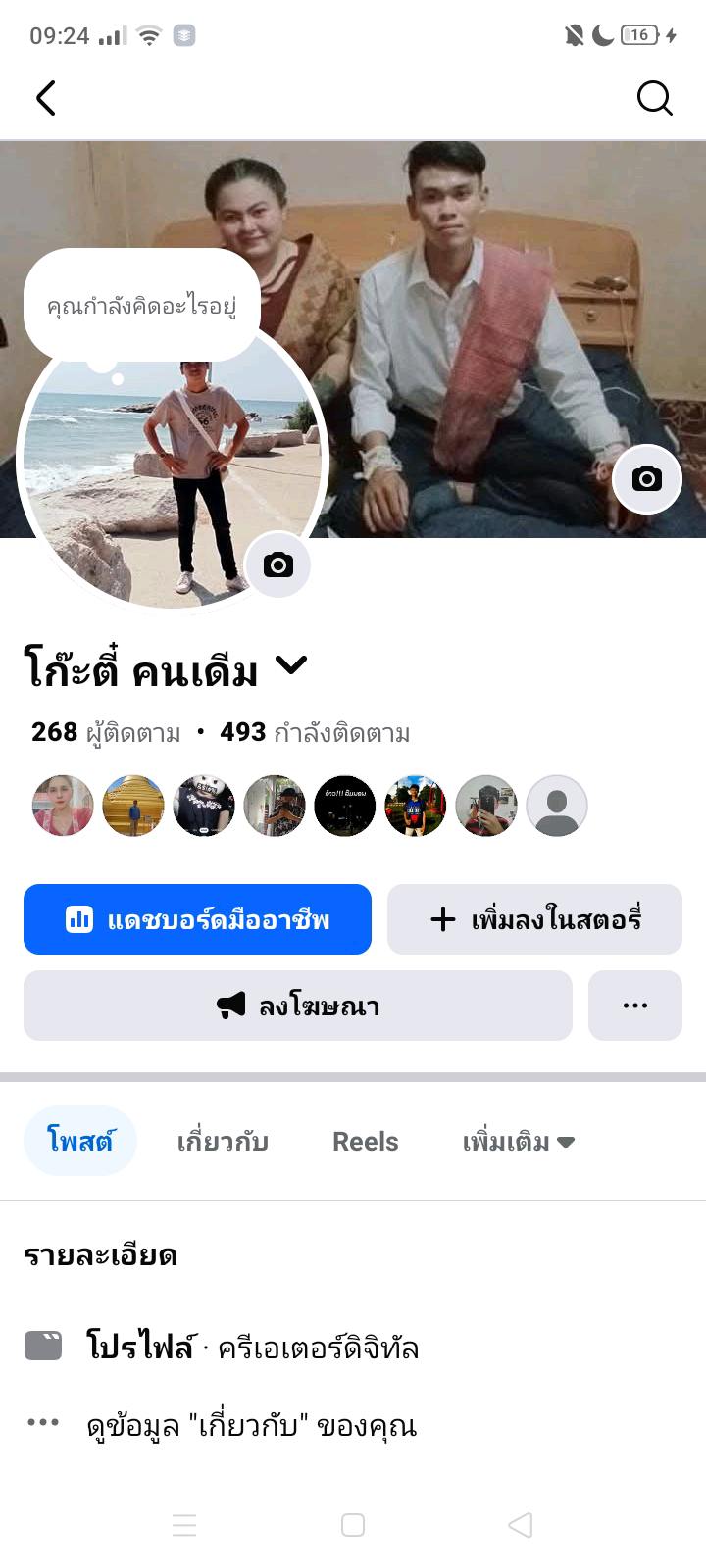Tap เพิ่มลงในสตอรี่ to add a story
706x1568 pixels.
(x=534, y=919)
